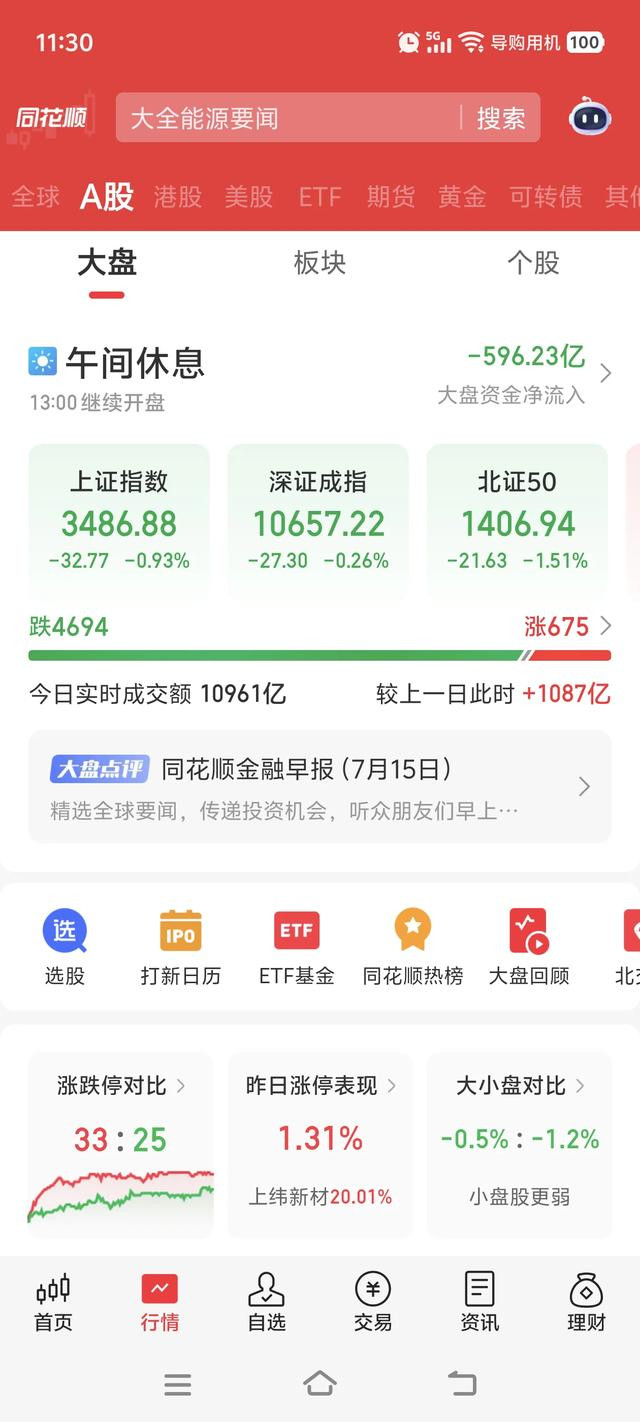
Task: Open the robot assistant icon
Action: (590, 118)
